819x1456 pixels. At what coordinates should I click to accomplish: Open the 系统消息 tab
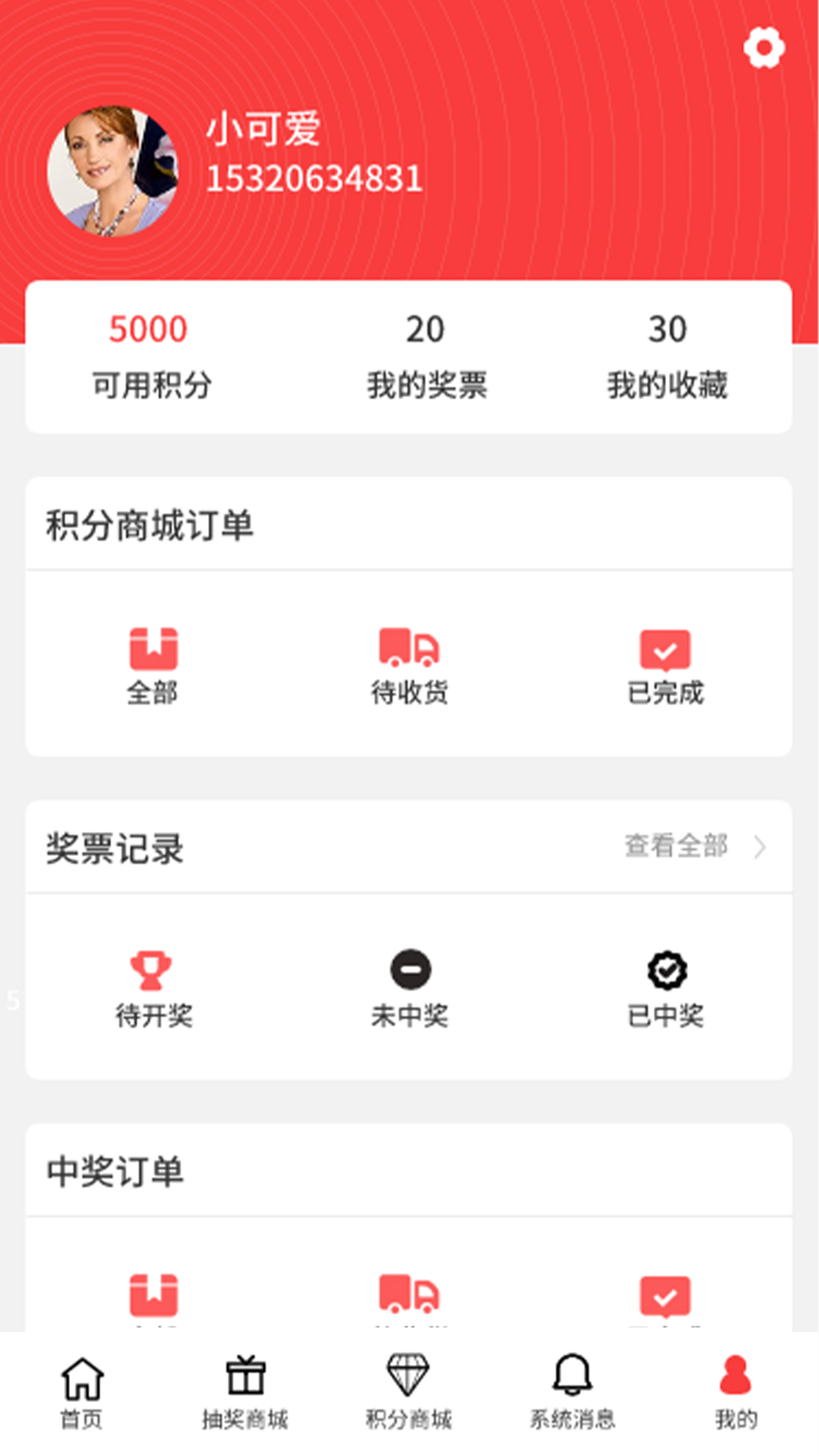[572, 1393]
